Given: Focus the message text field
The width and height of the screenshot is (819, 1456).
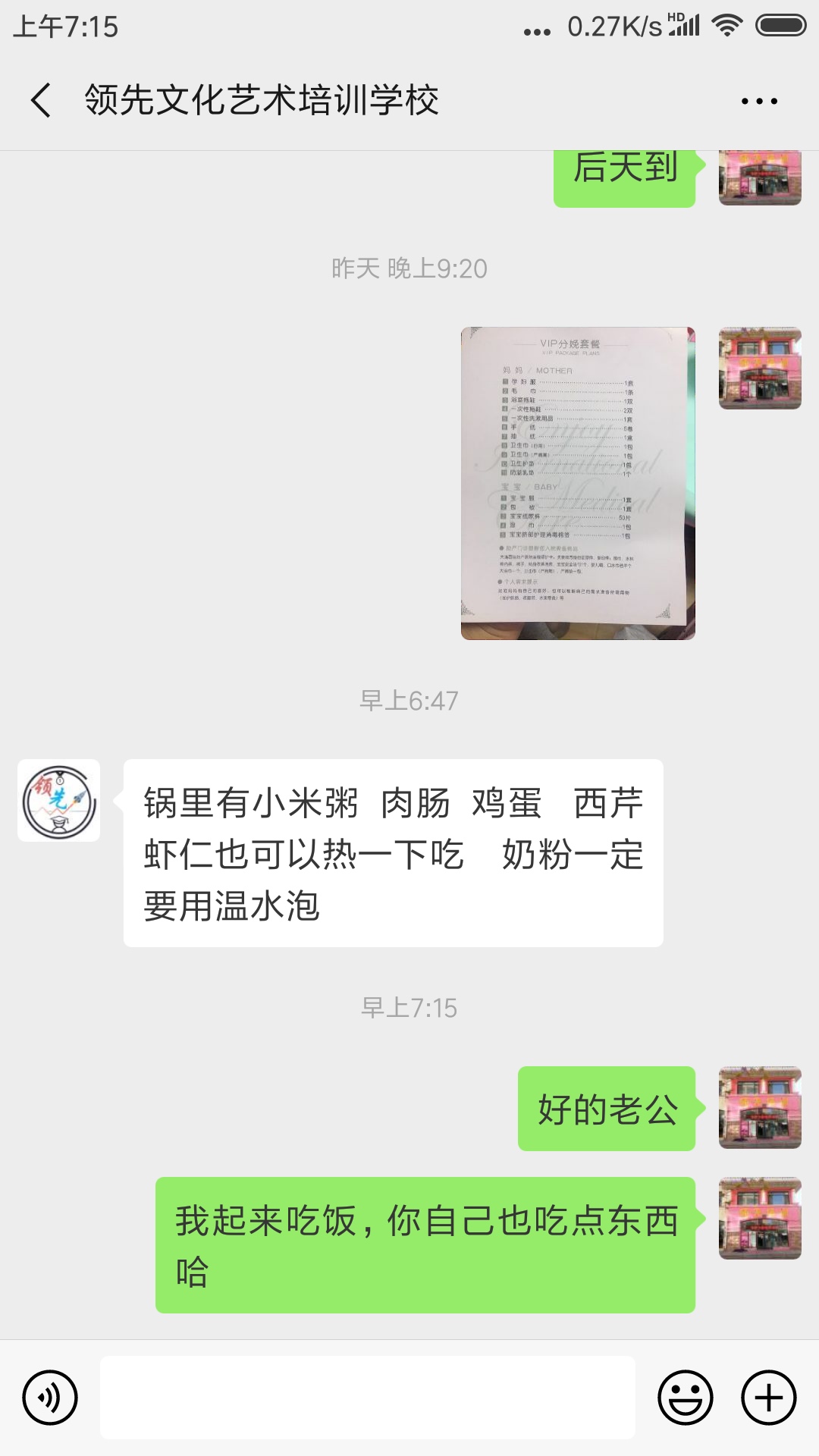Looking at the screenshot, I should 368,1397.
